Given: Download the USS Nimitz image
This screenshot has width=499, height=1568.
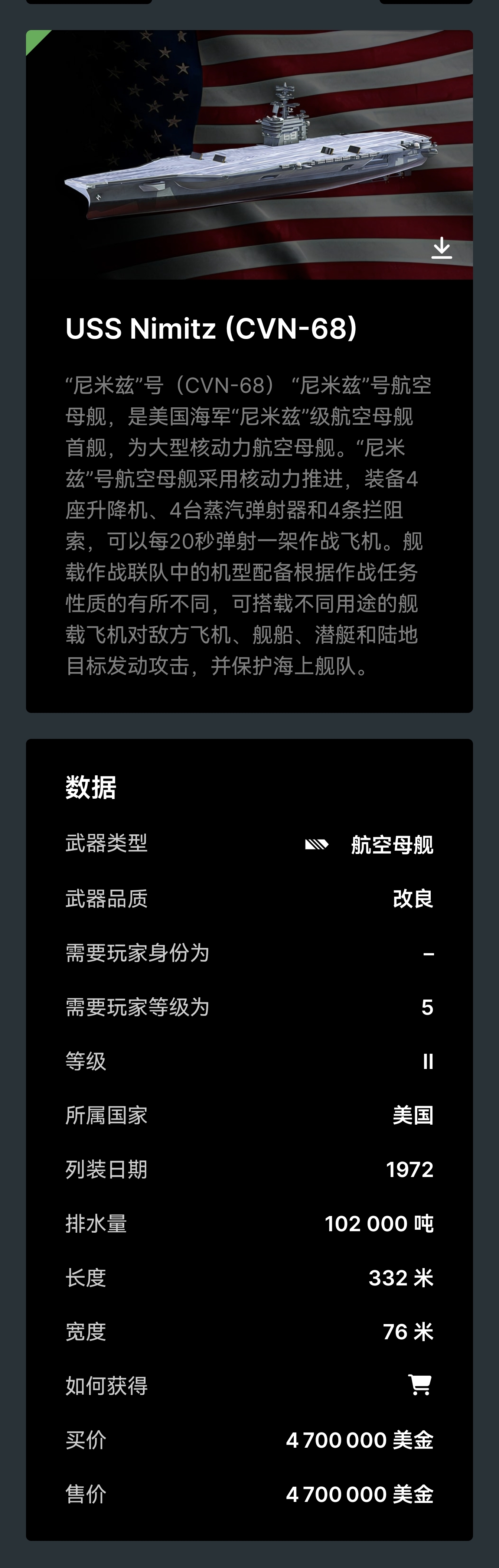Looking at the screenshot, I should tap(441, 248).
